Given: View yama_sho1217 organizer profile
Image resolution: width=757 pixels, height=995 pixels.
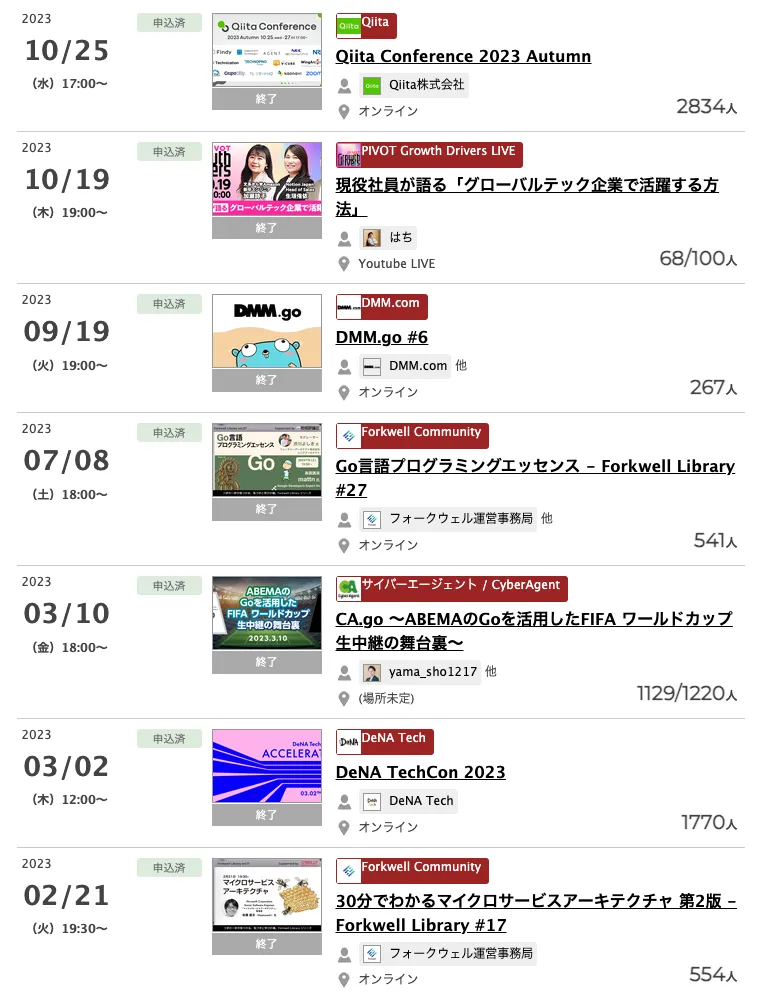Looking at the screenshot, I should pyautogui.click(x=420, y=672).
